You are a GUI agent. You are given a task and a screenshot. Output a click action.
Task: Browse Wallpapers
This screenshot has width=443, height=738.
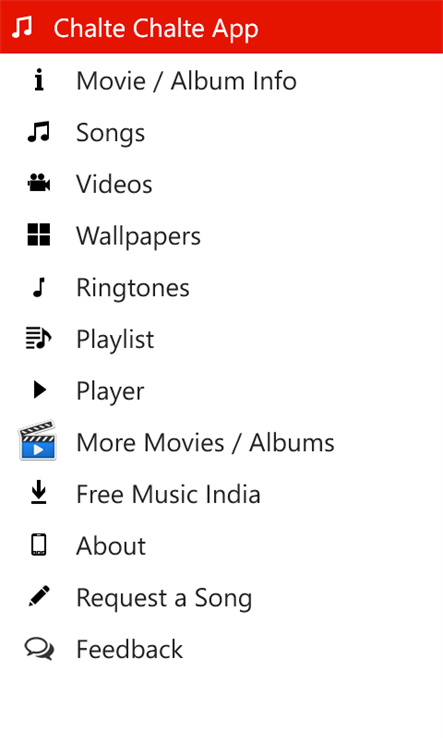click(221, 236)
